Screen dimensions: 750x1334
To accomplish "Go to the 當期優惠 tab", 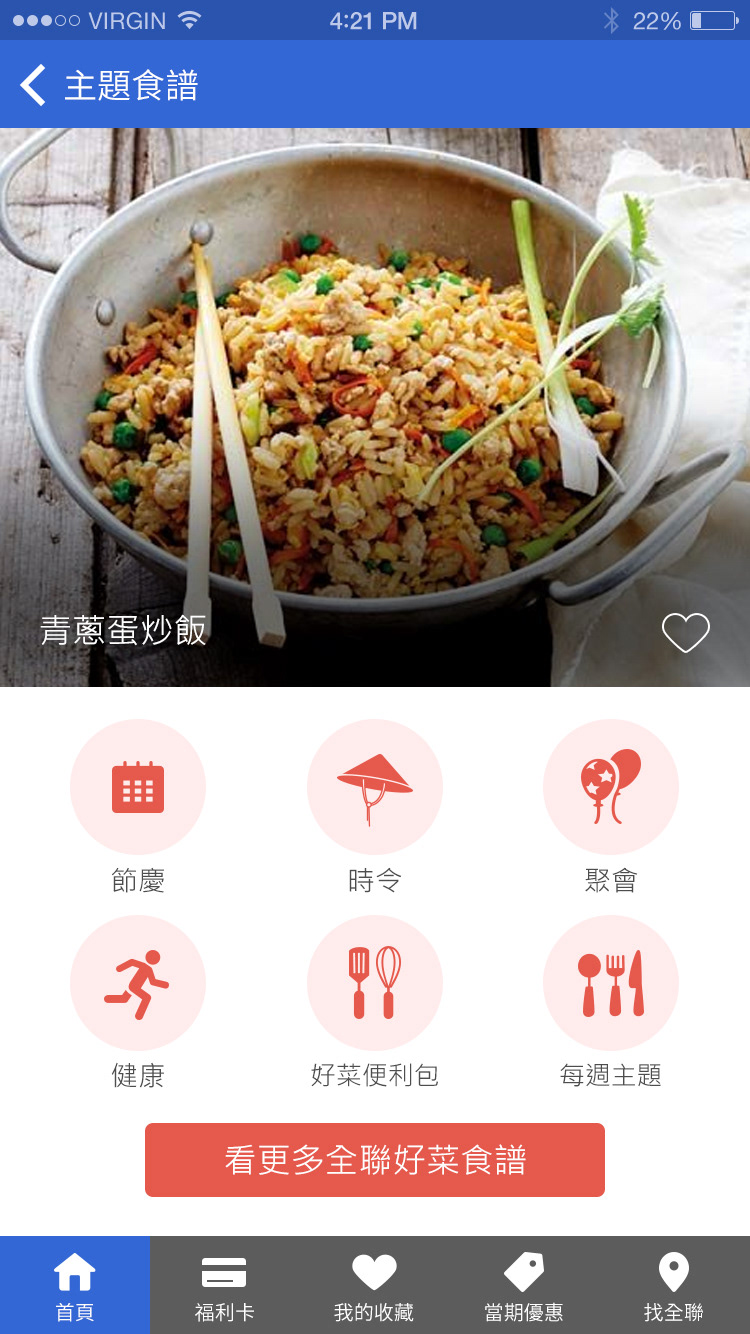I will (524, 1286).
